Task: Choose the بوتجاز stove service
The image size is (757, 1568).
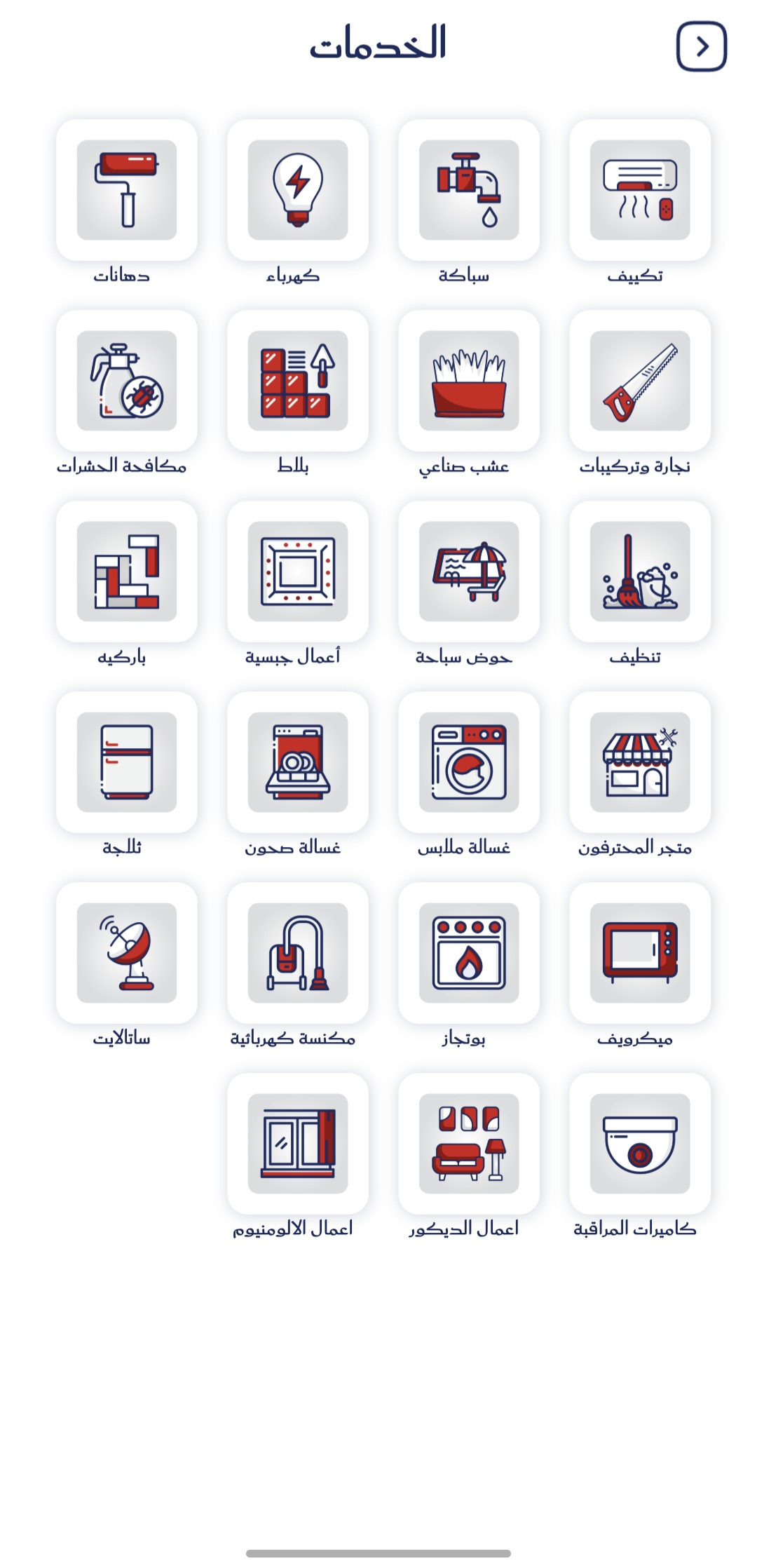Action: [x=468, y=953]
